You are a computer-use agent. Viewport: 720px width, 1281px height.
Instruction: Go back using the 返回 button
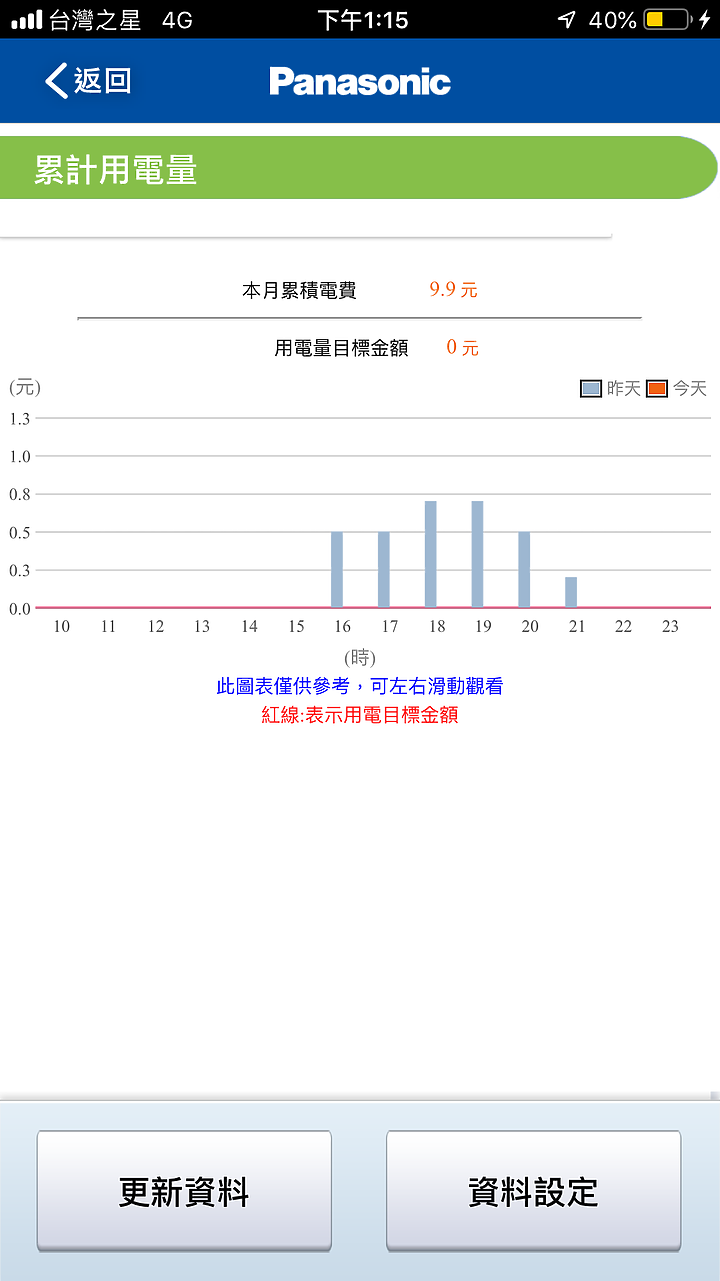[x=88, y=81]
